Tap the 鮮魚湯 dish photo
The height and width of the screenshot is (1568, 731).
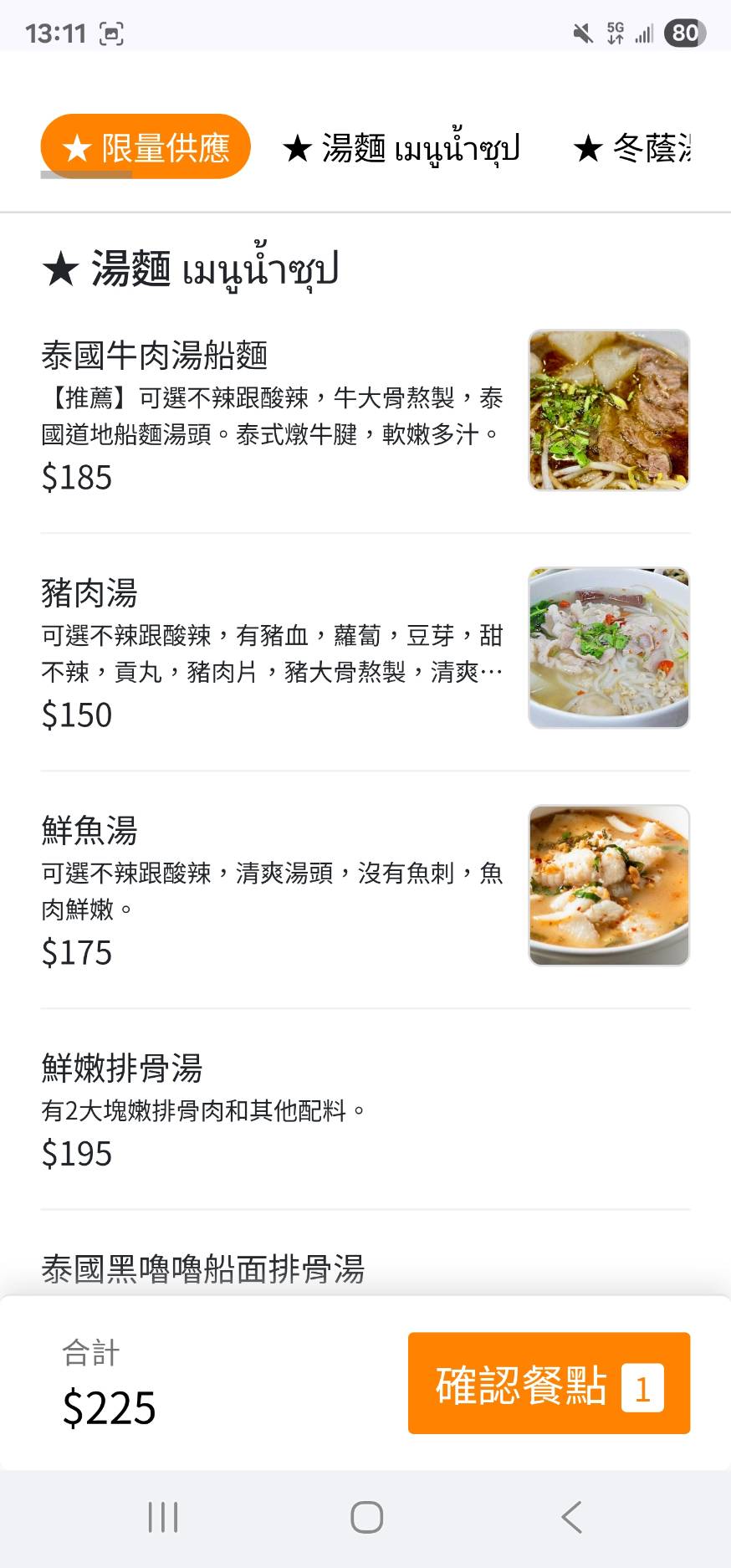[x=609, y=885]
